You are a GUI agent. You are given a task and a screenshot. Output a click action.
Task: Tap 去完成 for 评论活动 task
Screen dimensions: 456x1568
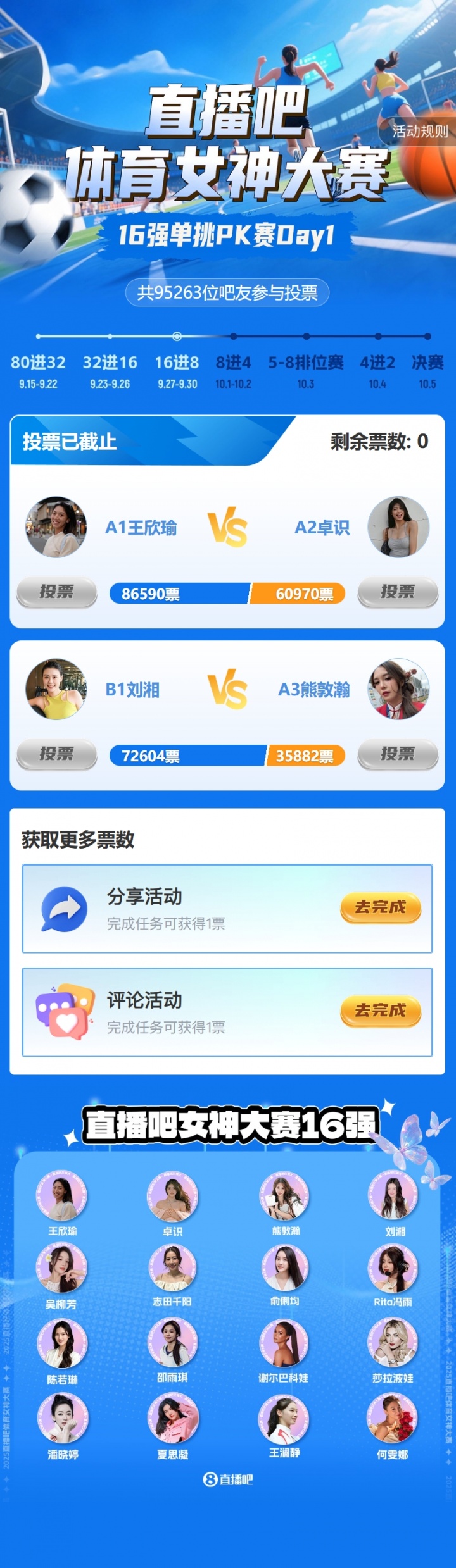[x=380, y=1011]
